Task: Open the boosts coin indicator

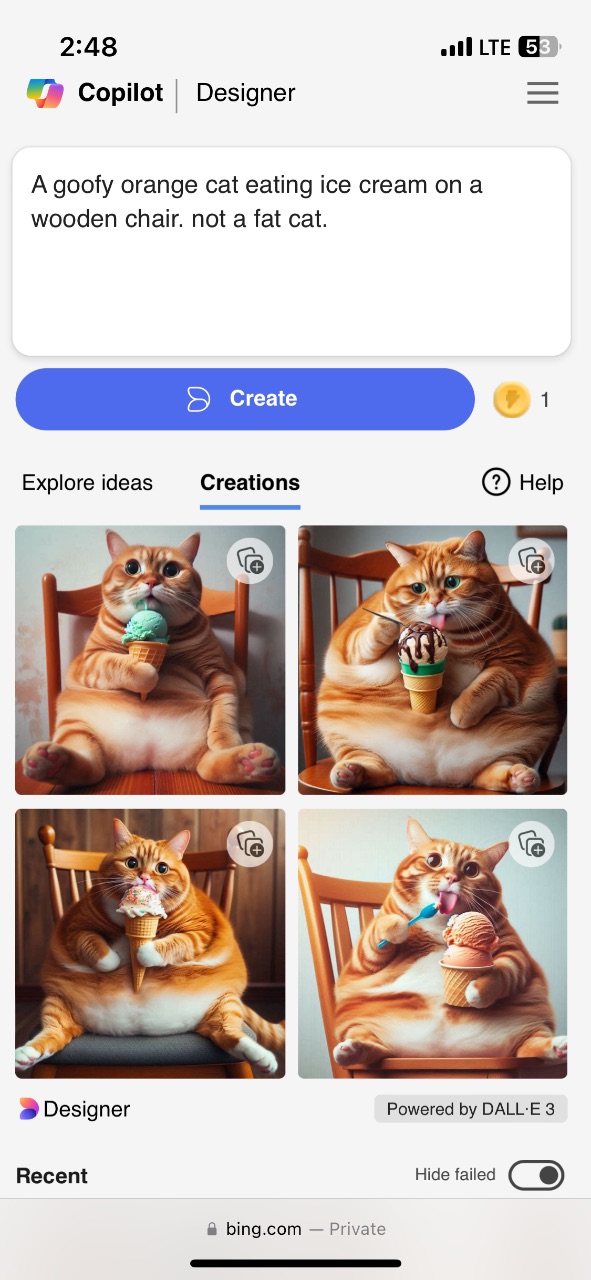Action: coord(522,400)
